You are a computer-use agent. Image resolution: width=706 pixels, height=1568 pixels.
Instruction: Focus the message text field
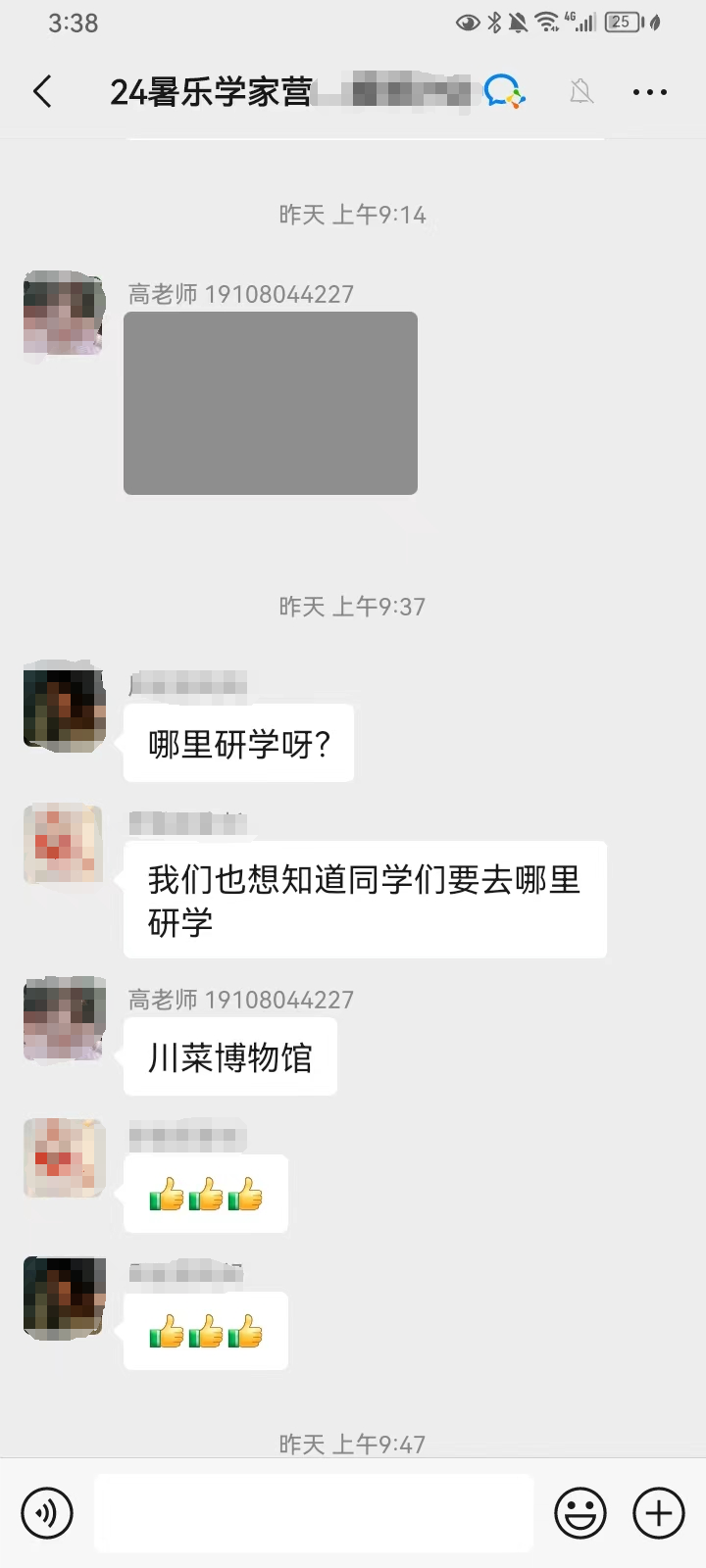tap(314, 1513)
